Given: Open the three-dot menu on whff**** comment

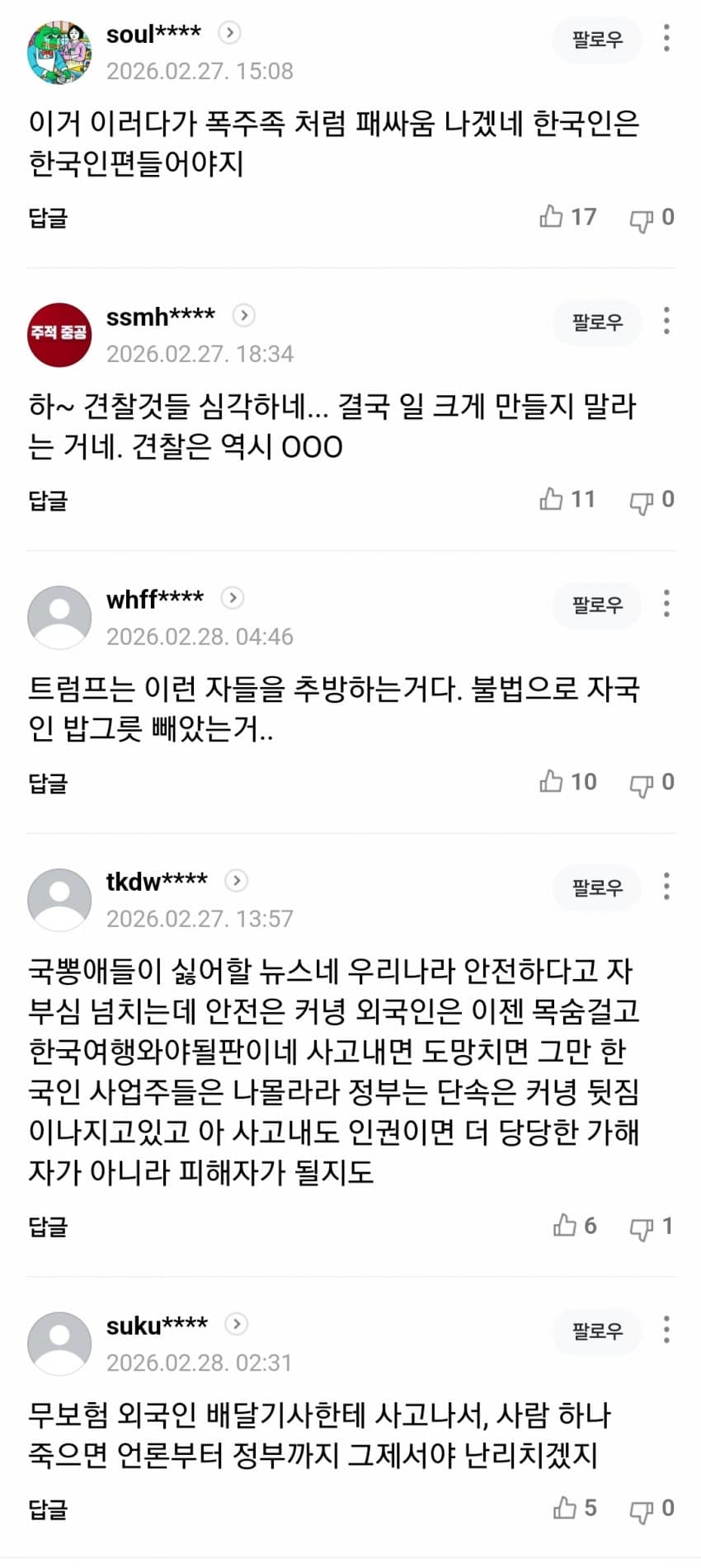Looking at the screenshot, I should click(x=666, y=604).
